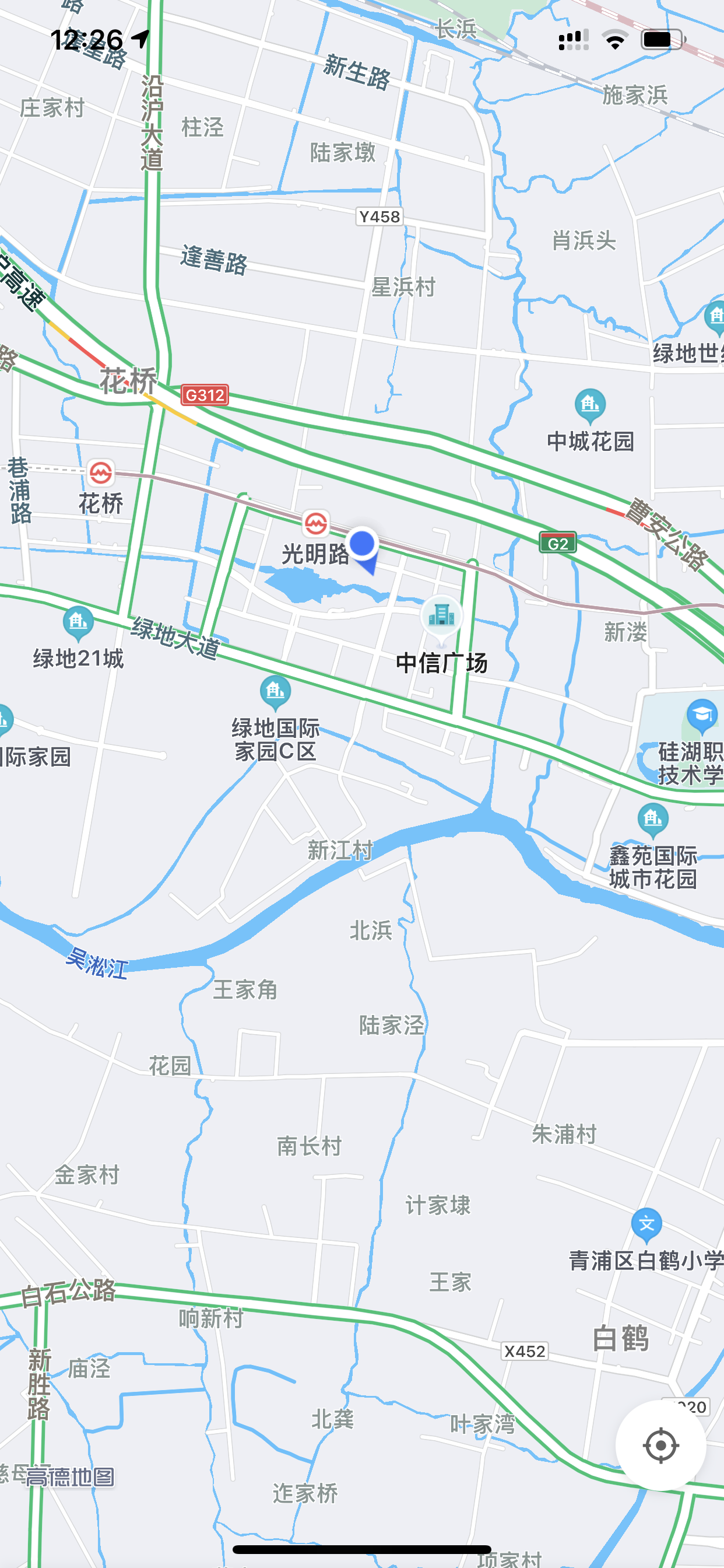Screen dimensions: 724x1568
Task: Tap the 鑫苑国际城市花园 marker
Action: tap(653, 821)
